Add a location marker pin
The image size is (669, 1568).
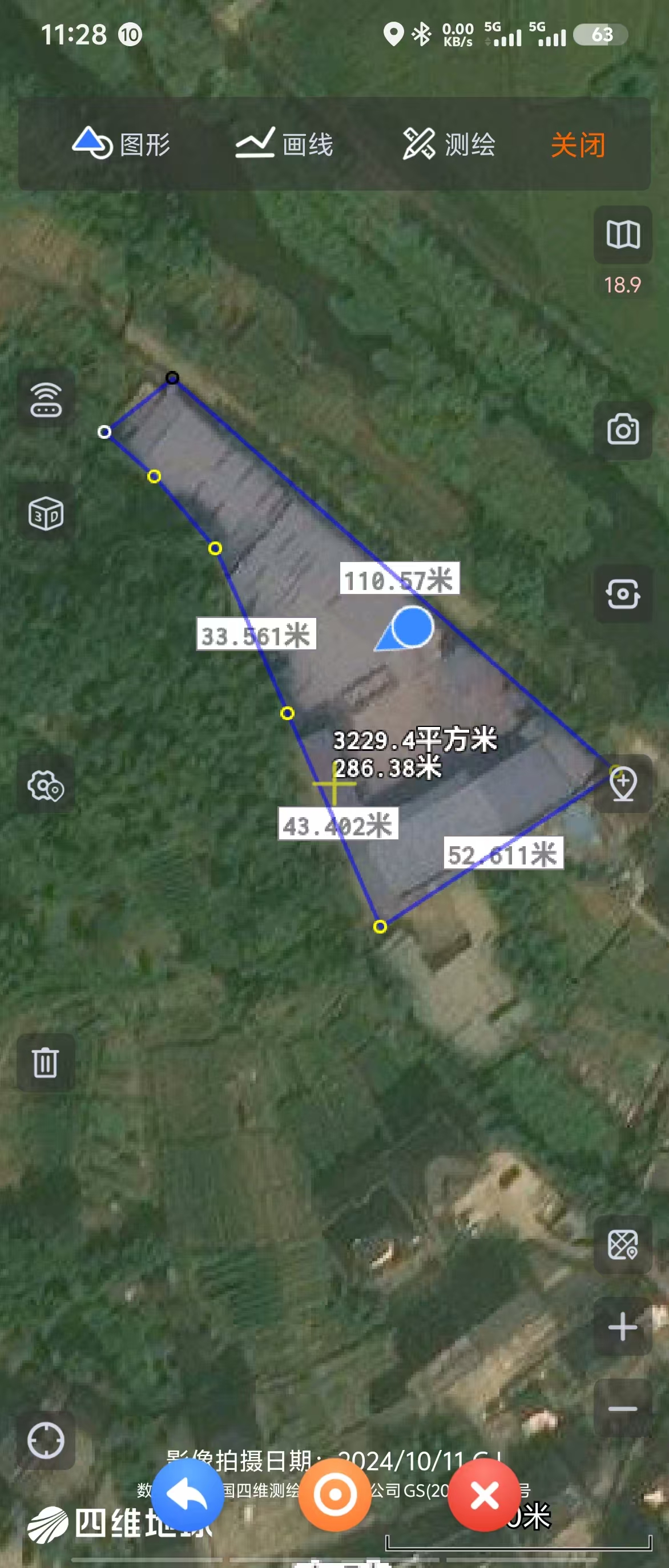coord(623,784)
